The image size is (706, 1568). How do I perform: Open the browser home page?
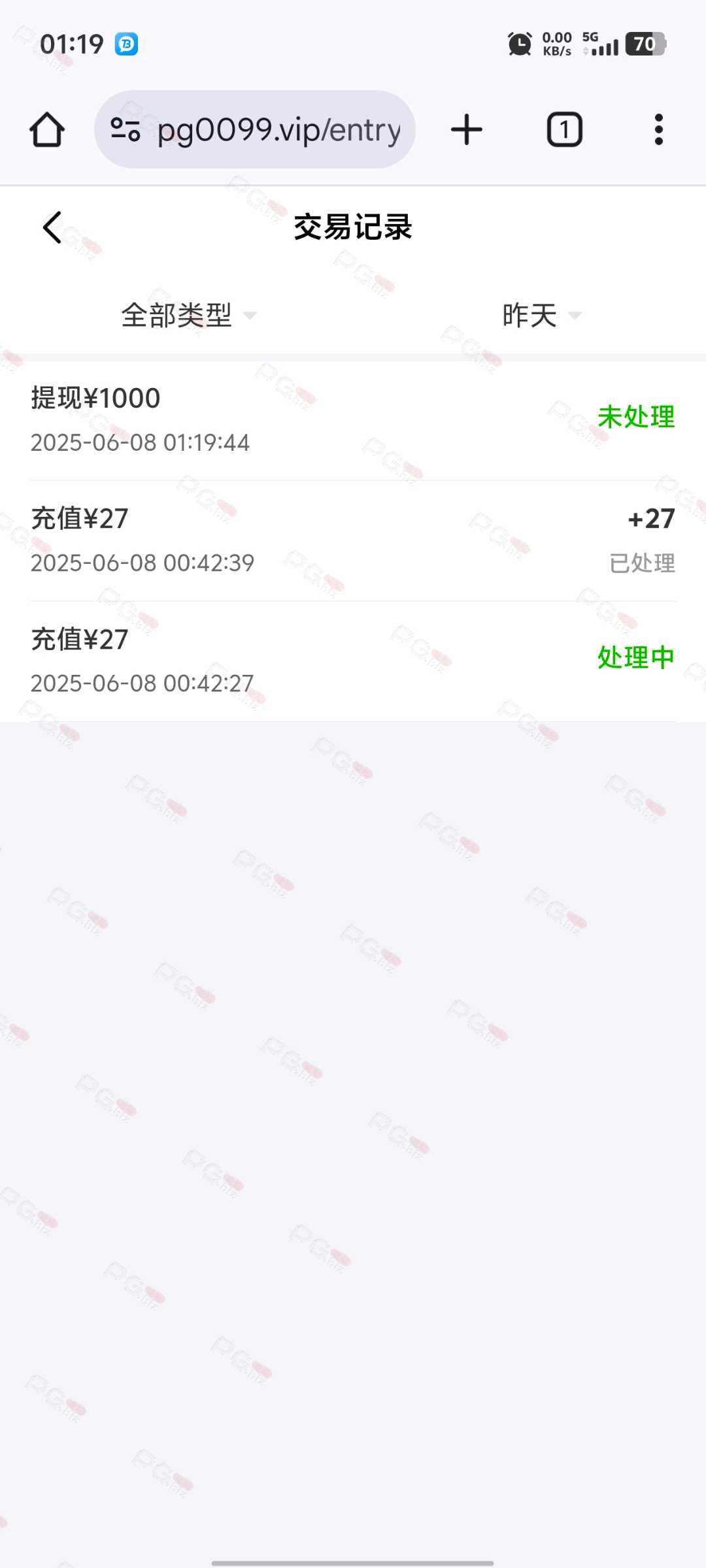coord(47,129)
